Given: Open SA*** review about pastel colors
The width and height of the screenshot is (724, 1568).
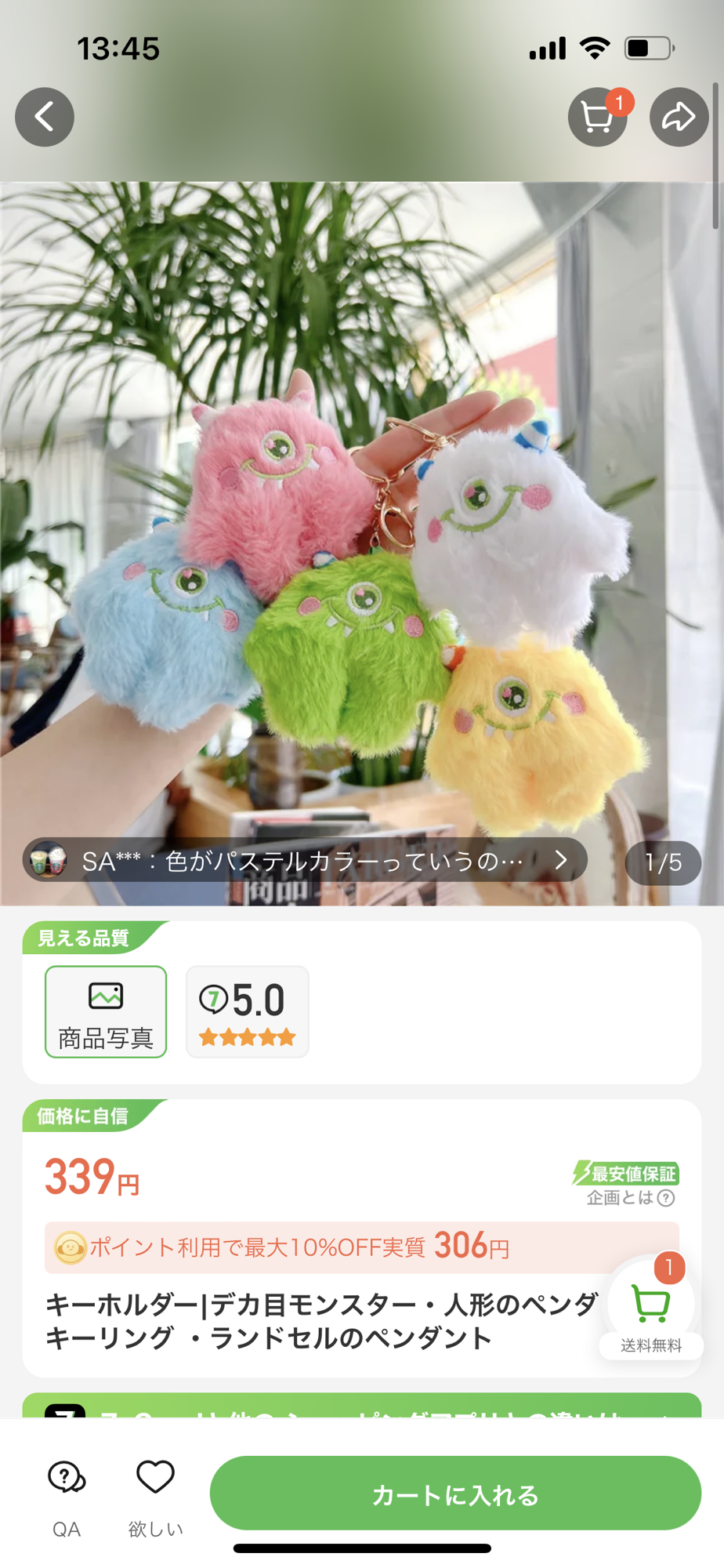Looking at the screenshot, I should 304,860.
